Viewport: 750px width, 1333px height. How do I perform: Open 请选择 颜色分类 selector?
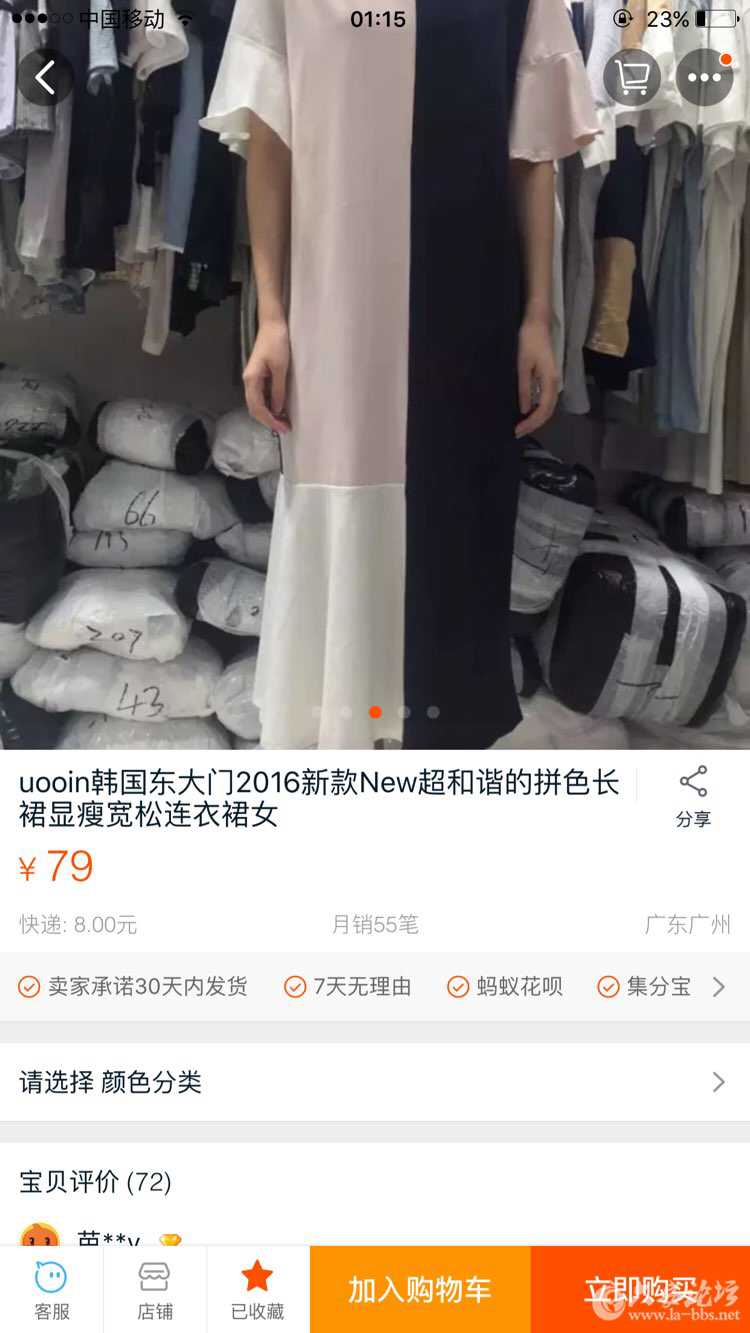(374, 1082)
